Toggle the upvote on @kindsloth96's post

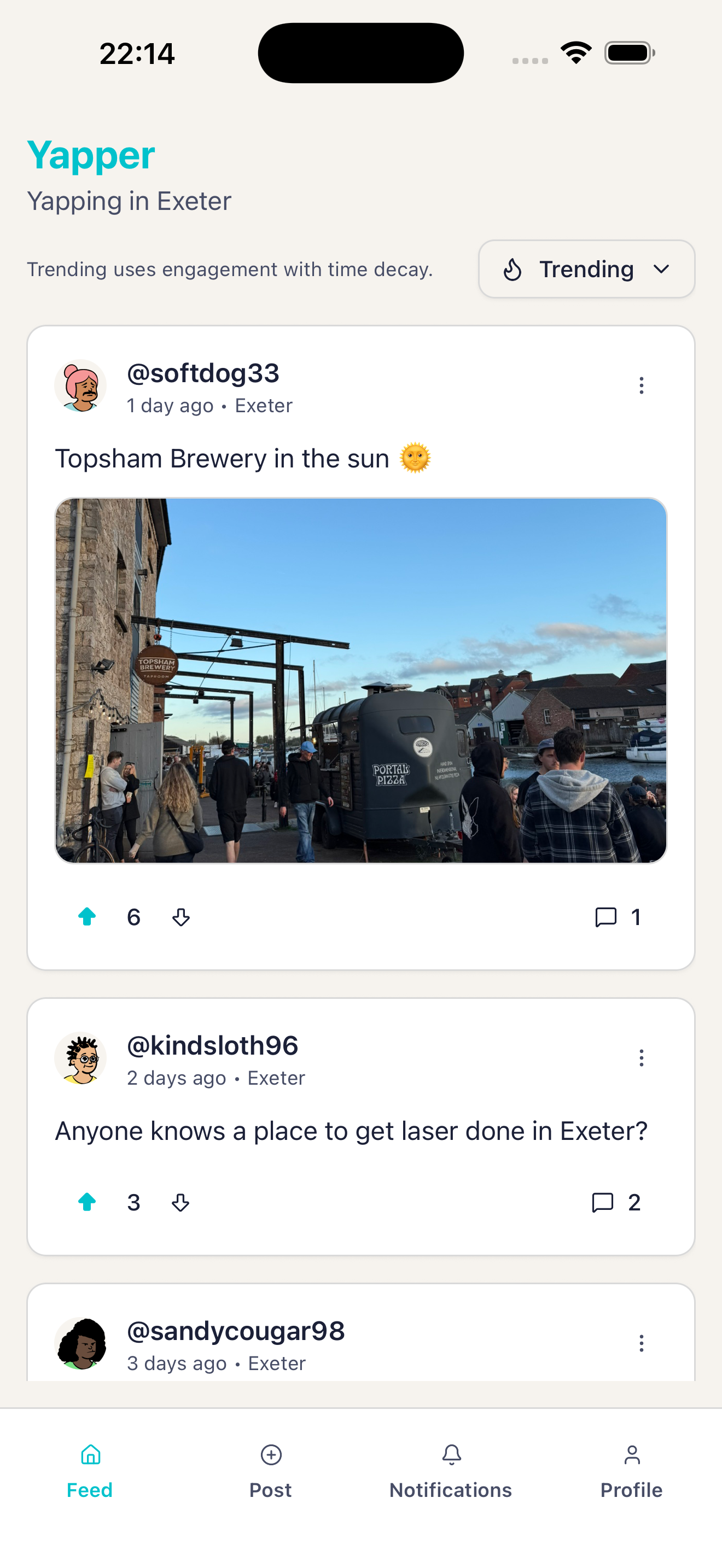[87, 1202]
